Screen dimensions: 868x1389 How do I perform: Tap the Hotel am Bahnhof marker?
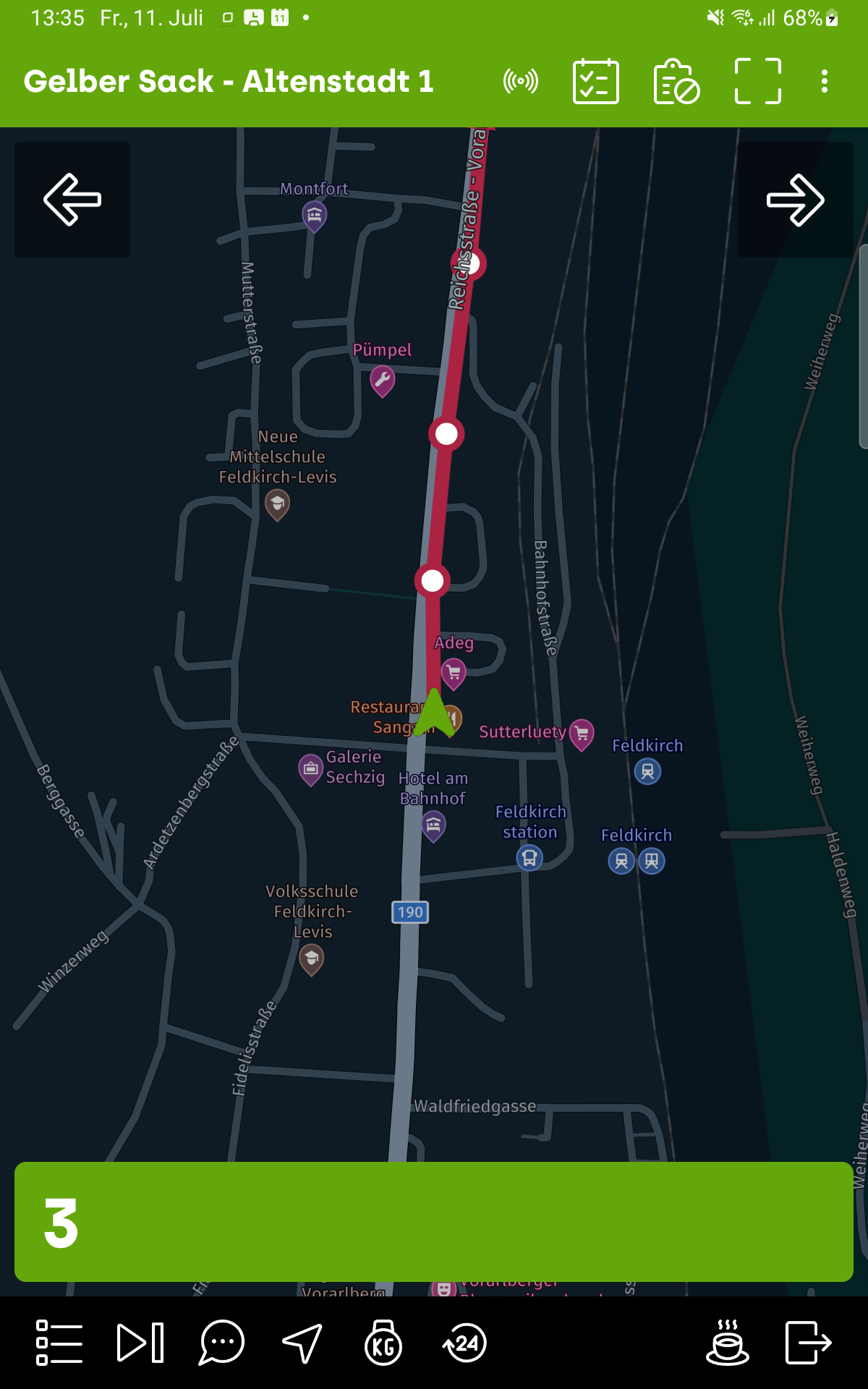[x=433, y=826]
